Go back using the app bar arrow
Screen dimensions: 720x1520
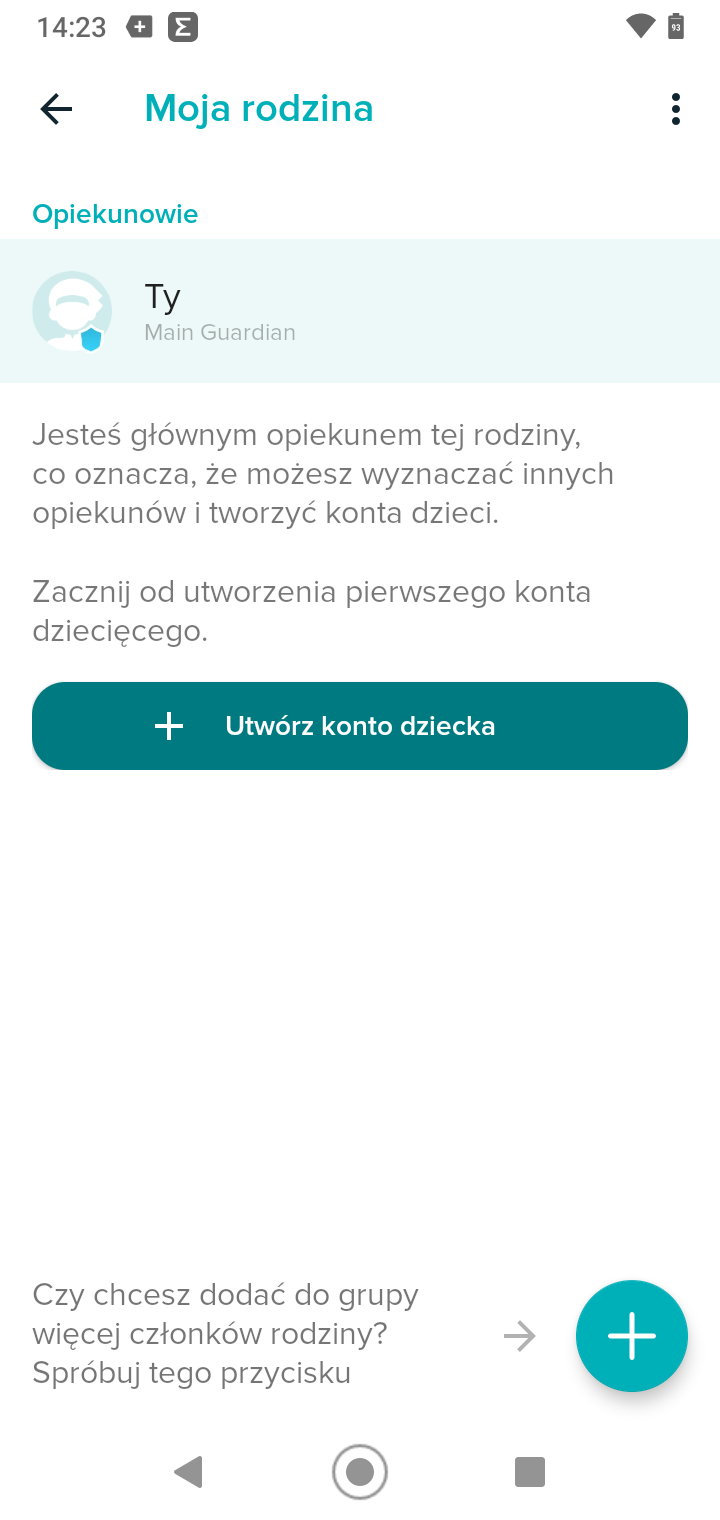tap(56, 109)
